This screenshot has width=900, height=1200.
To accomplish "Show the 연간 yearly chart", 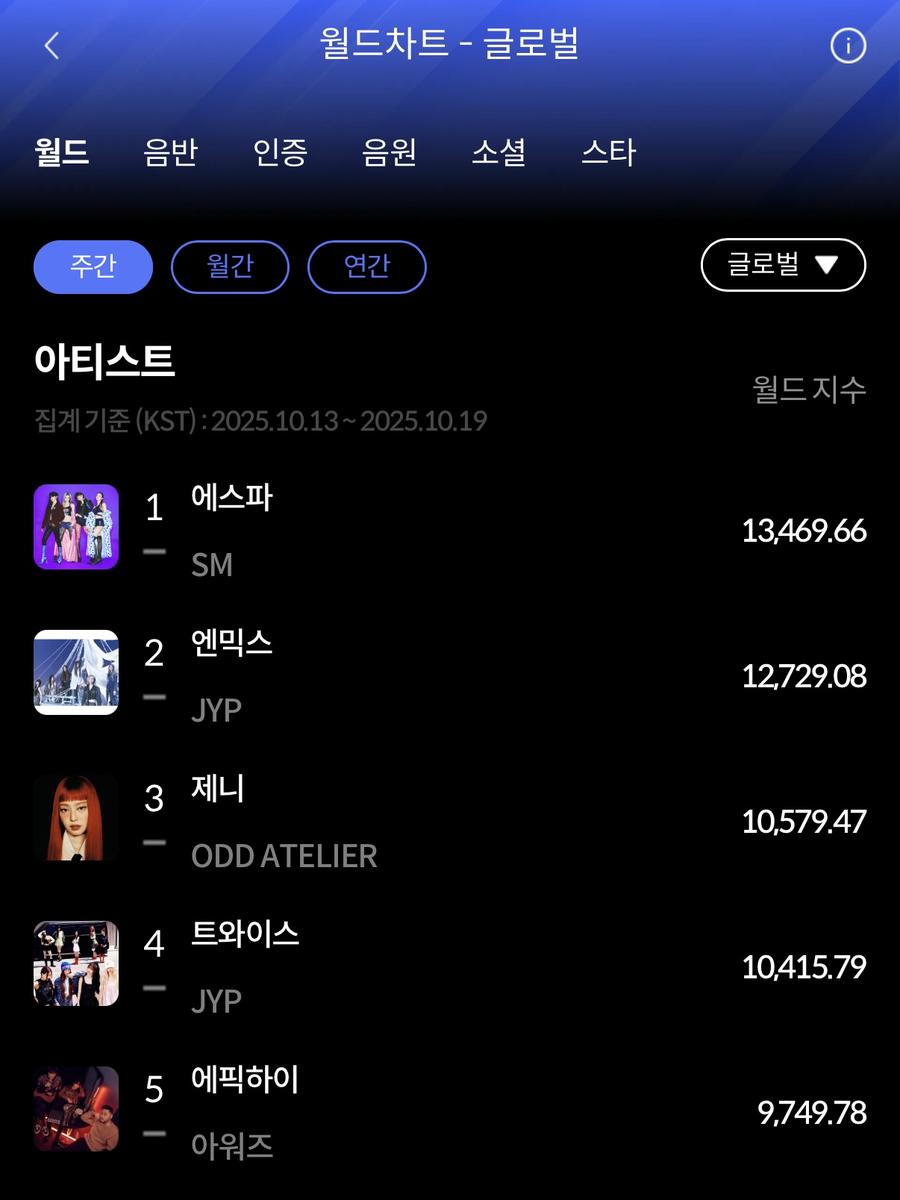I will 367,266.
